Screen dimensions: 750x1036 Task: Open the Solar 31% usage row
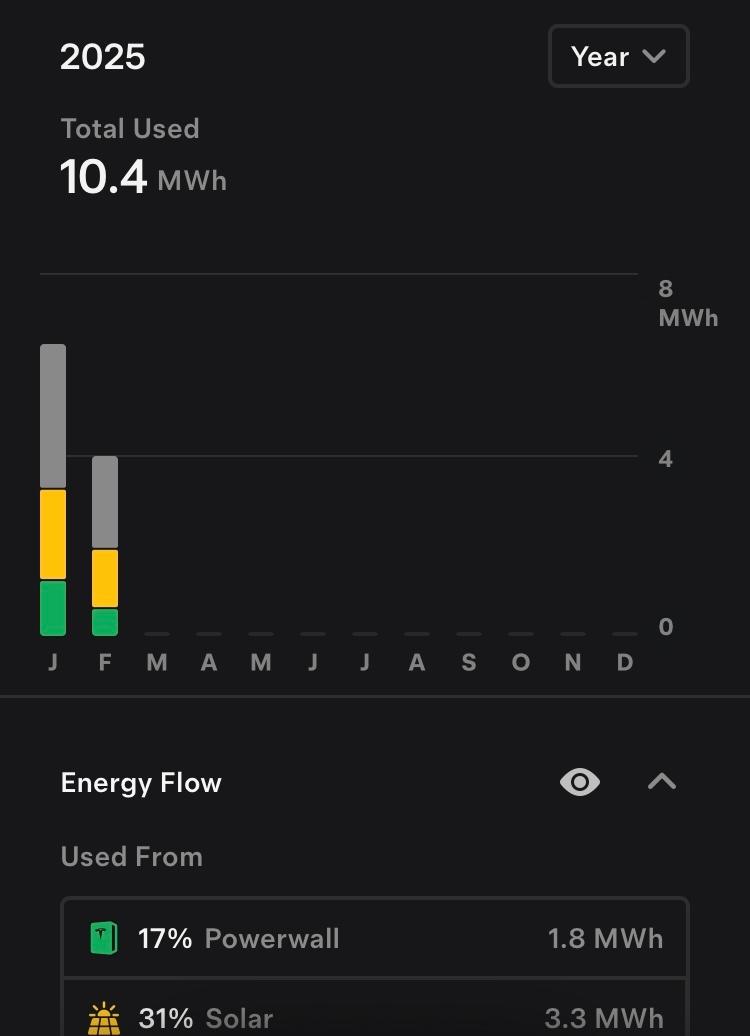(x=375, y=1016)
